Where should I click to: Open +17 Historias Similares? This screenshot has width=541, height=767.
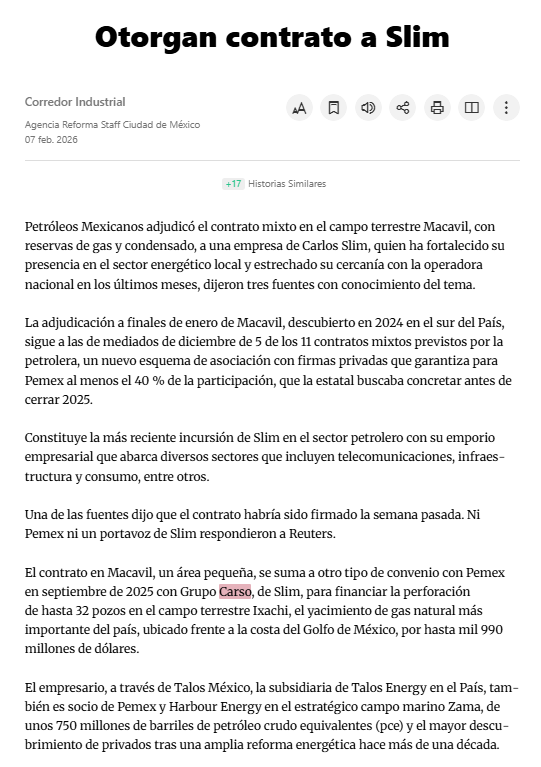click(x=274, y=184)
